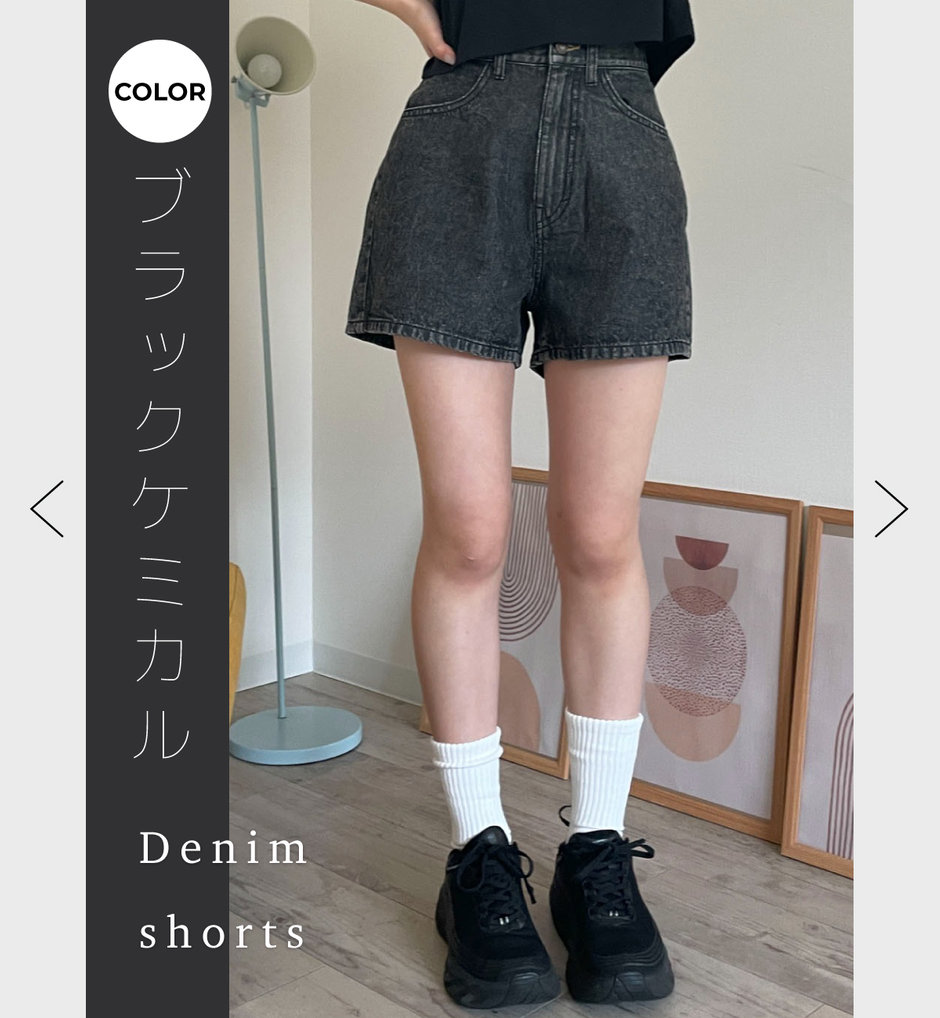Image resolution: width=940 pixels, height=1018 pixels.
Task: Show the next product image
Action: (x=890, y=509)
